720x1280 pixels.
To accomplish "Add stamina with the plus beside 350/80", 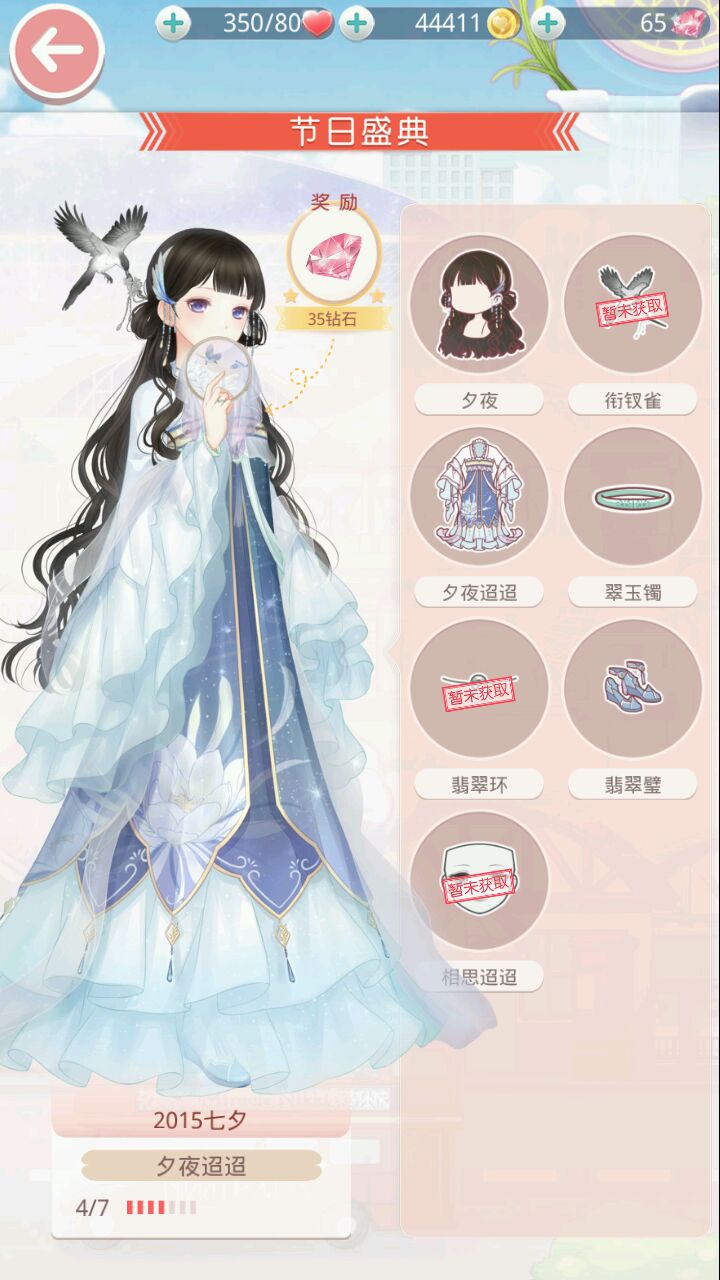I will 173,23.
